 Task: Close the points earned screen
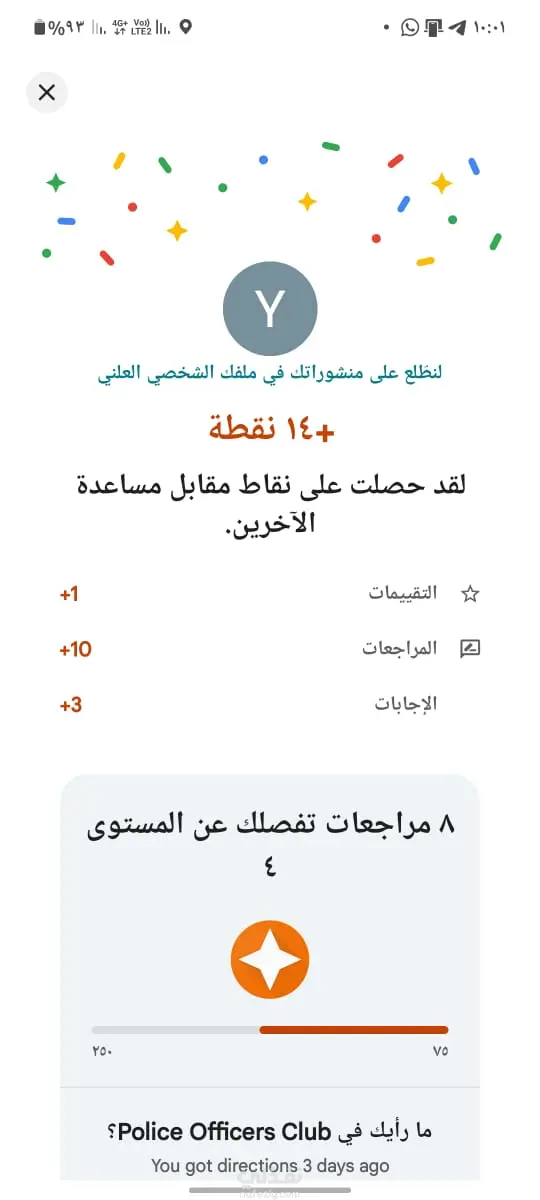pos(46,93)
